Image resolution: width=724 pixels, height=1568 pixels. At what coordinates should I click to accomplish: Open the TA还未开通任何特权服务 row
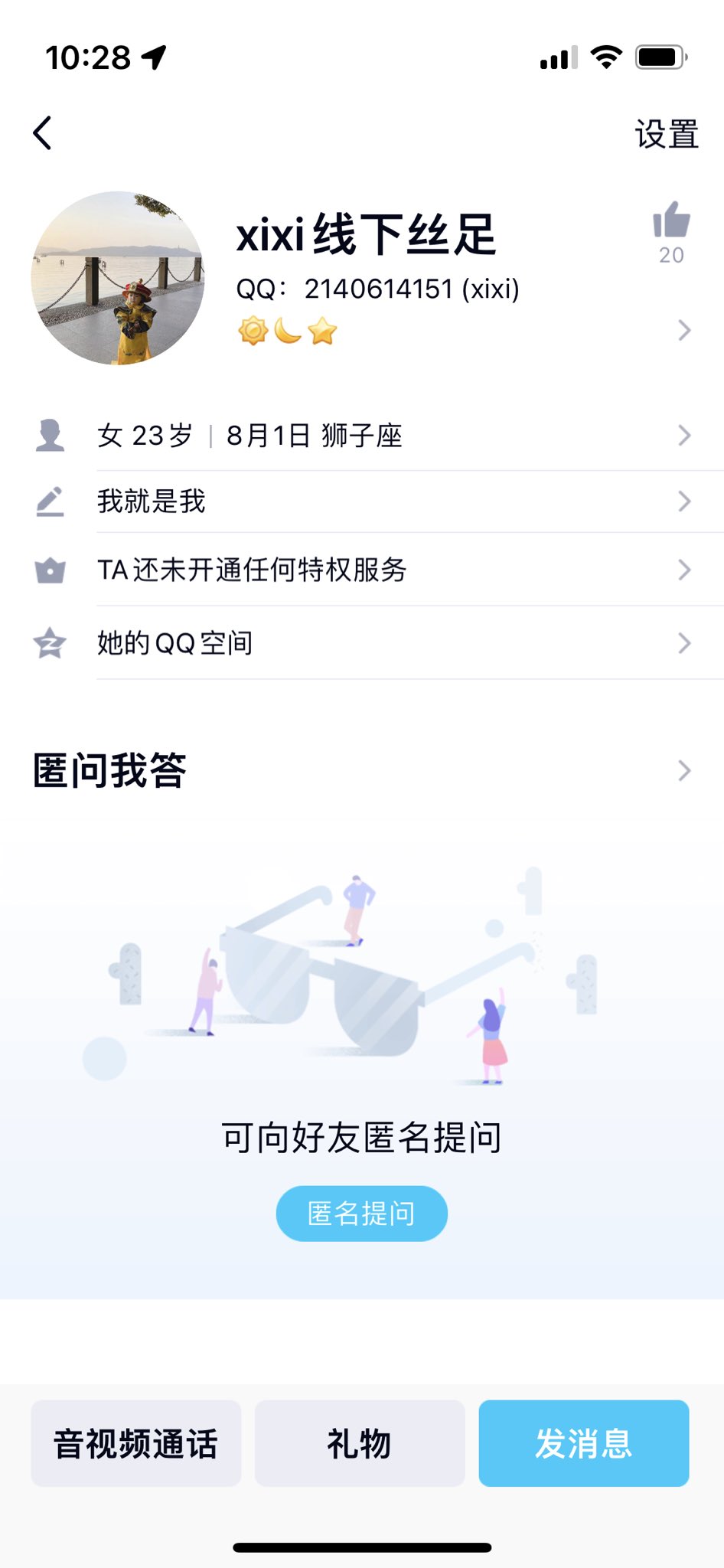383,570
